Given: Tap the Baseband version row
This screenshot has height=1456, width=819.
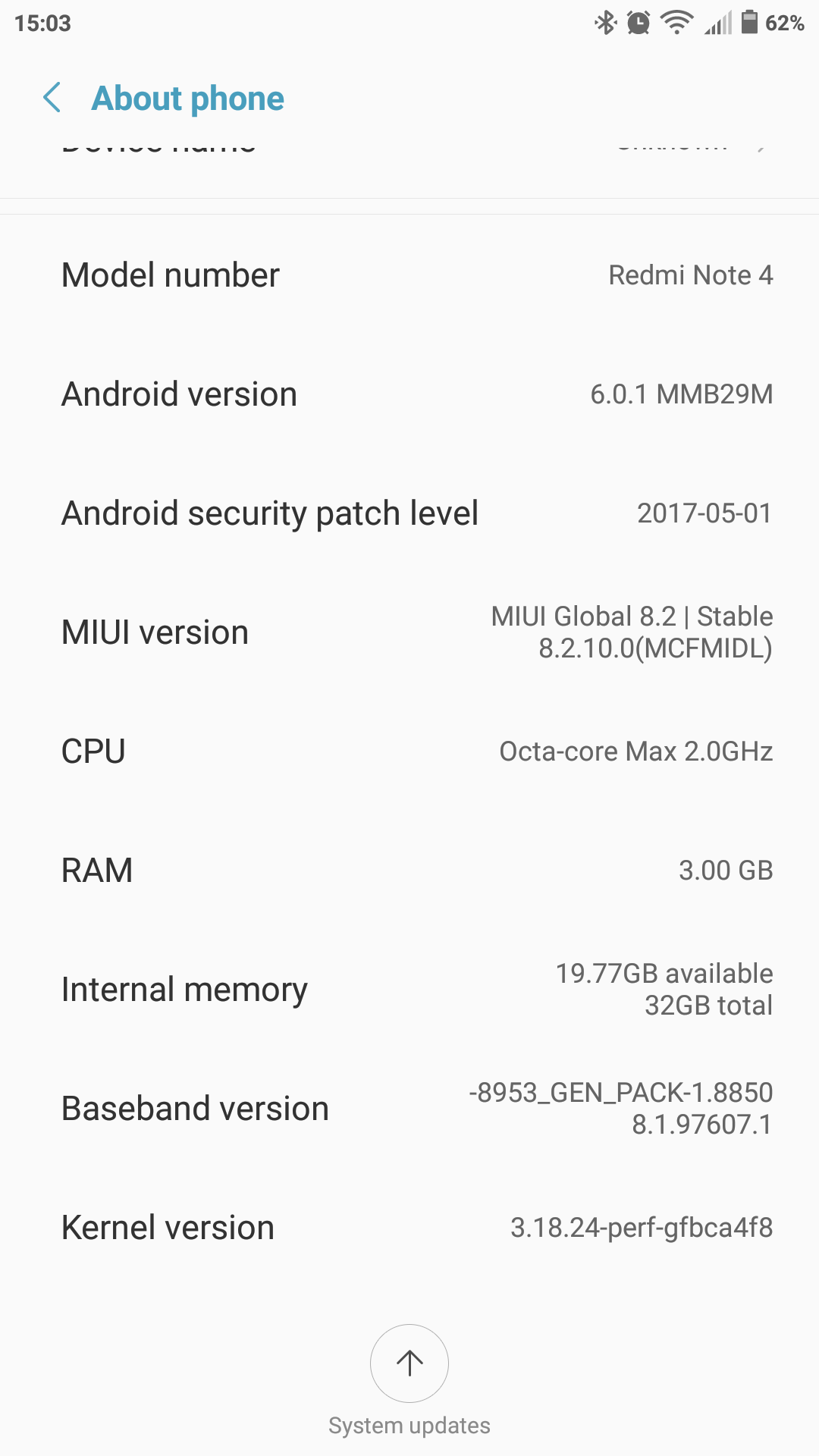Looking at the screenshot, I should click(x=409, y=1109).
